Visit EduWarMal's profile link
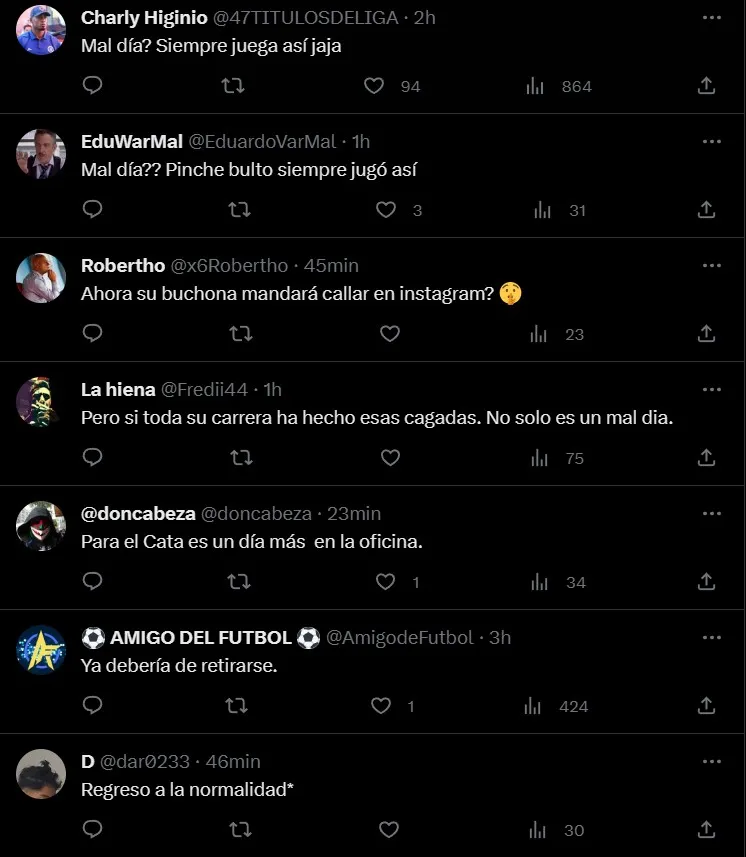Viewport: 746px width, 857px height. coord(263,141)
